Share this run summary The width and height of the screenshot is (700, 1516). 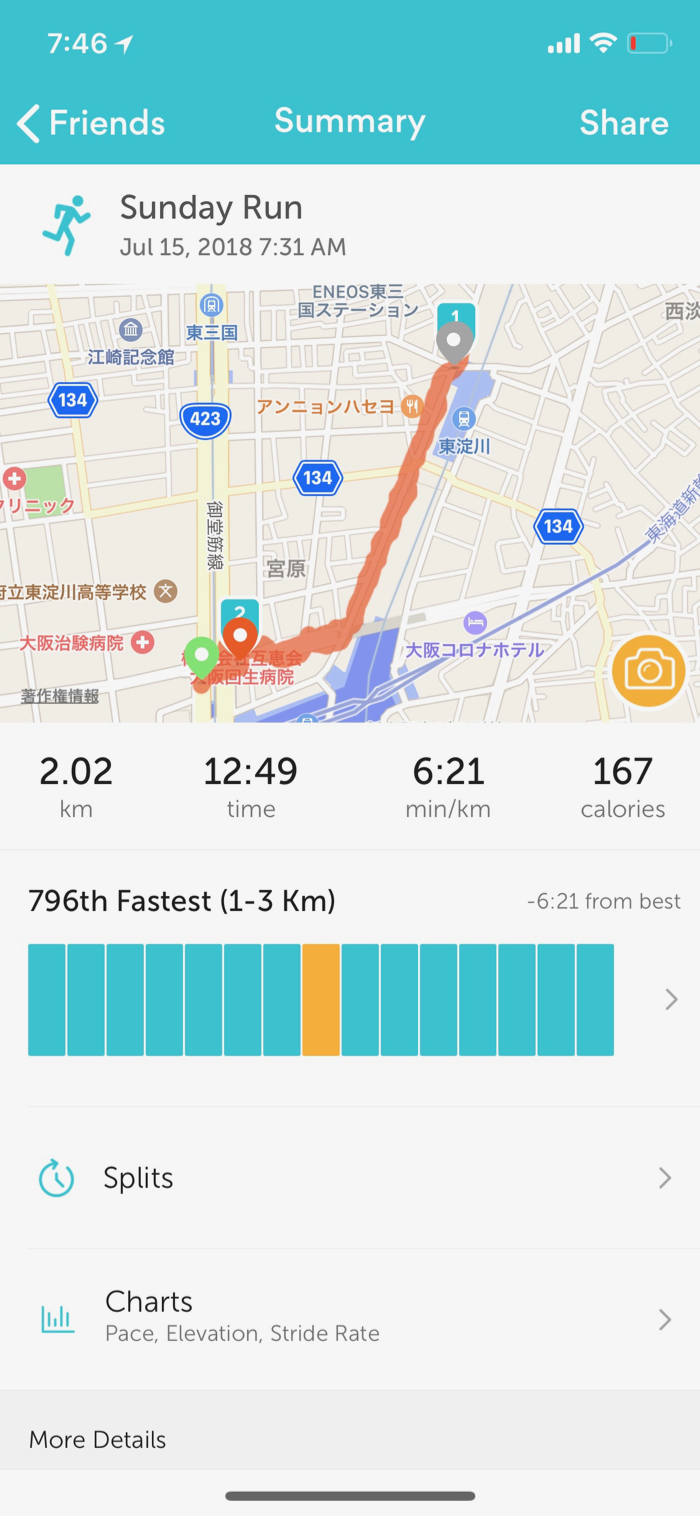[x=623, y=123]
